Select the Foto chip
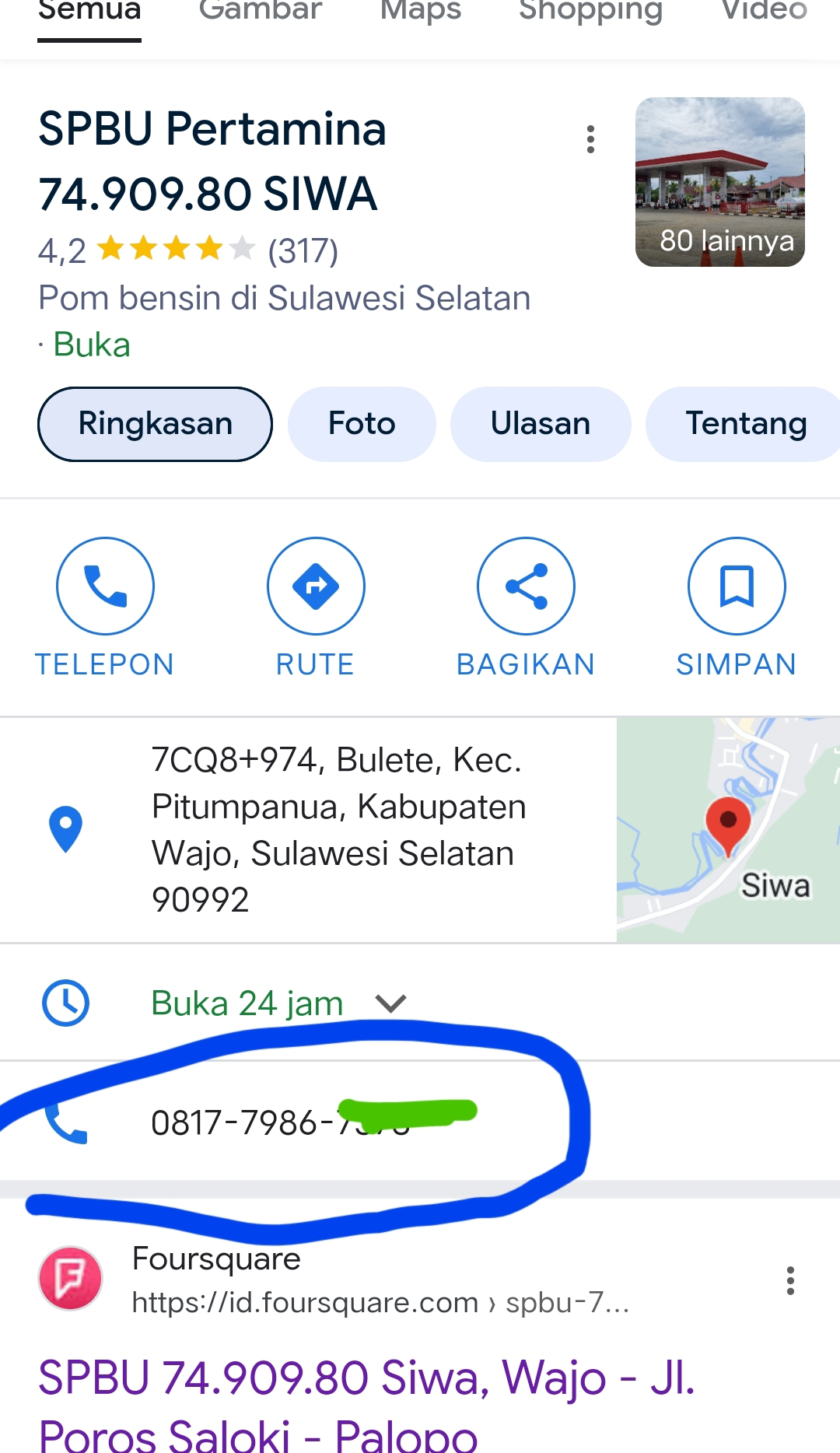The image size is (840, 1453). click(x=362, y=424)
